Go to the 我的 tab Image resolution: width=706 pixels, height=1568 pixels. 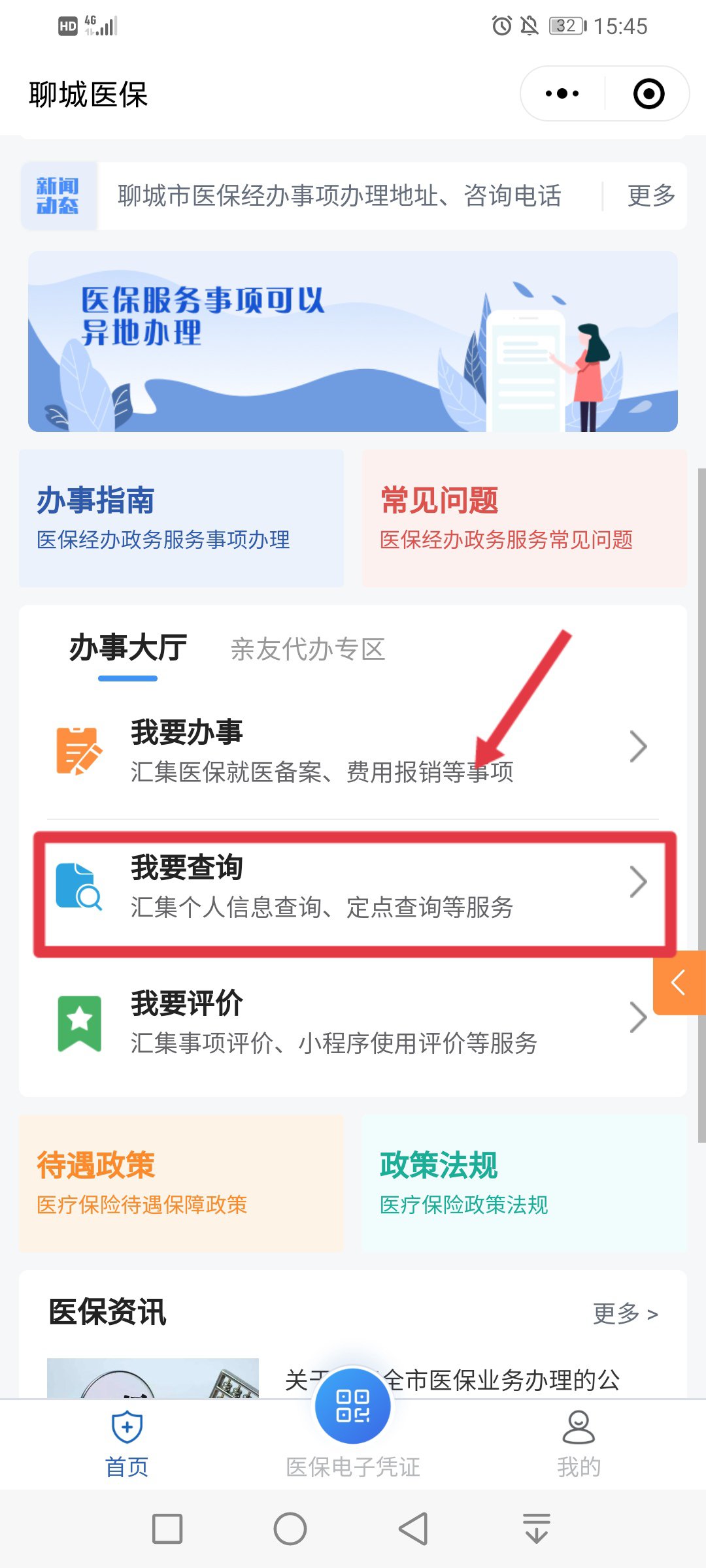coord(579,1444)
